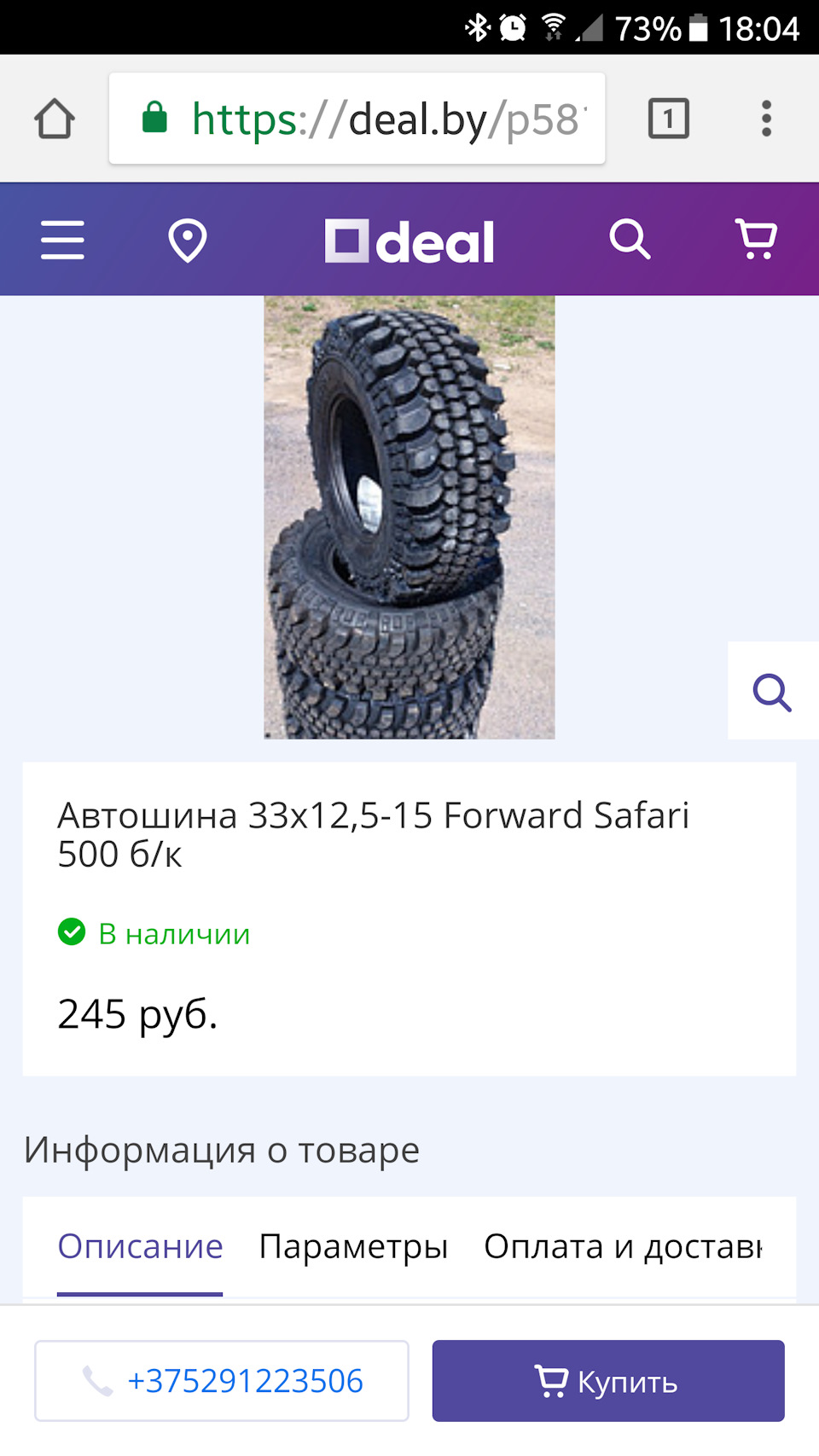819x1456 pixels.
Task: Open site search in the header
Action: [x=630, y=239]
